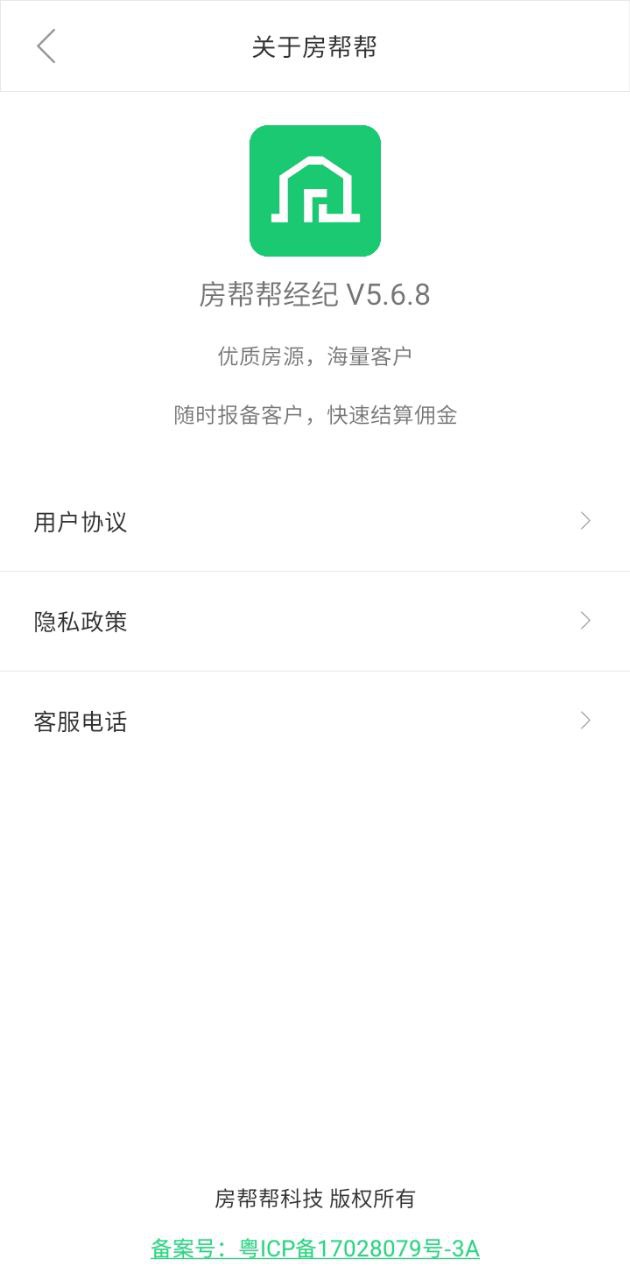Open the 客服电话 row
Viewport: 630px width, 1280px height.
tap(314, 722)
